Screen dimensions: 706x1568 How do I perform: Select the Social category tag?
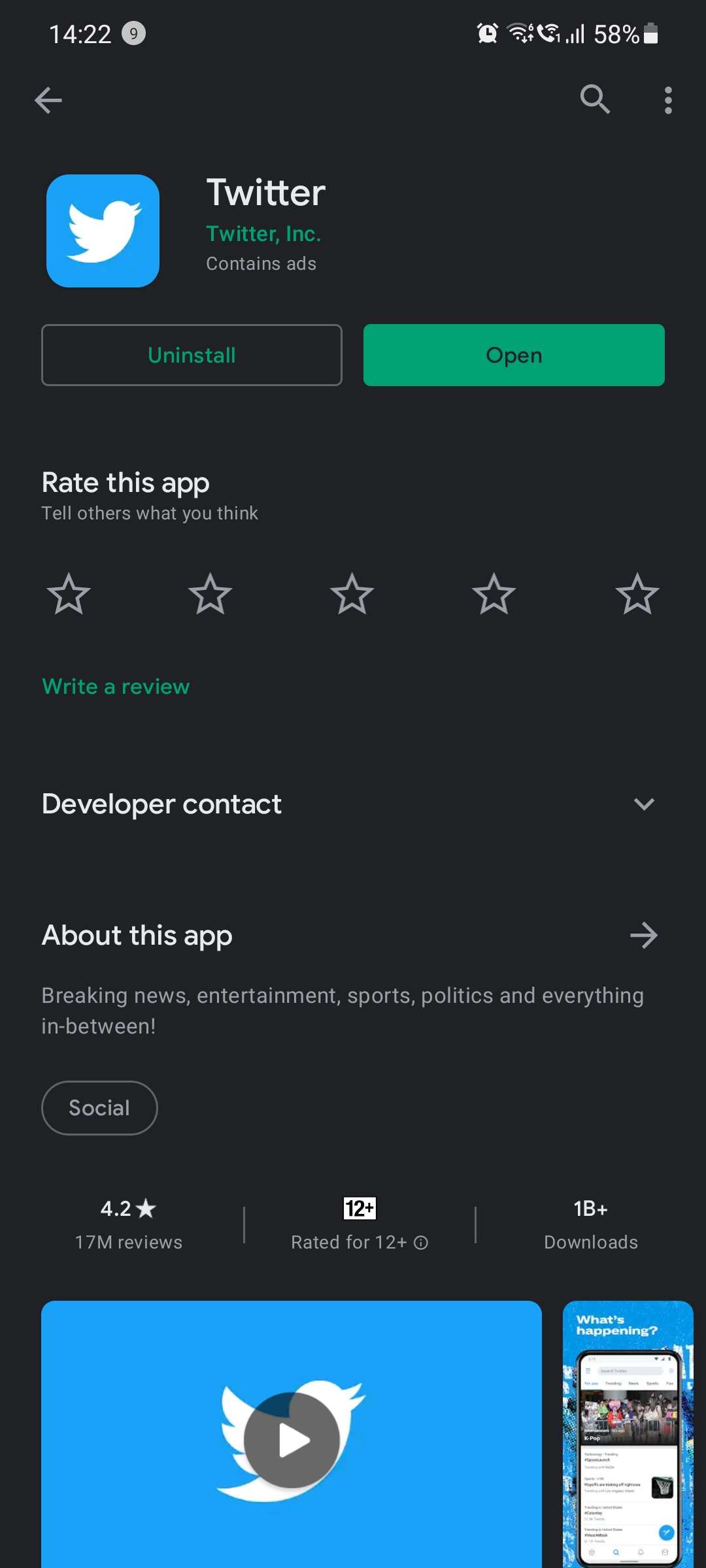99,1107
